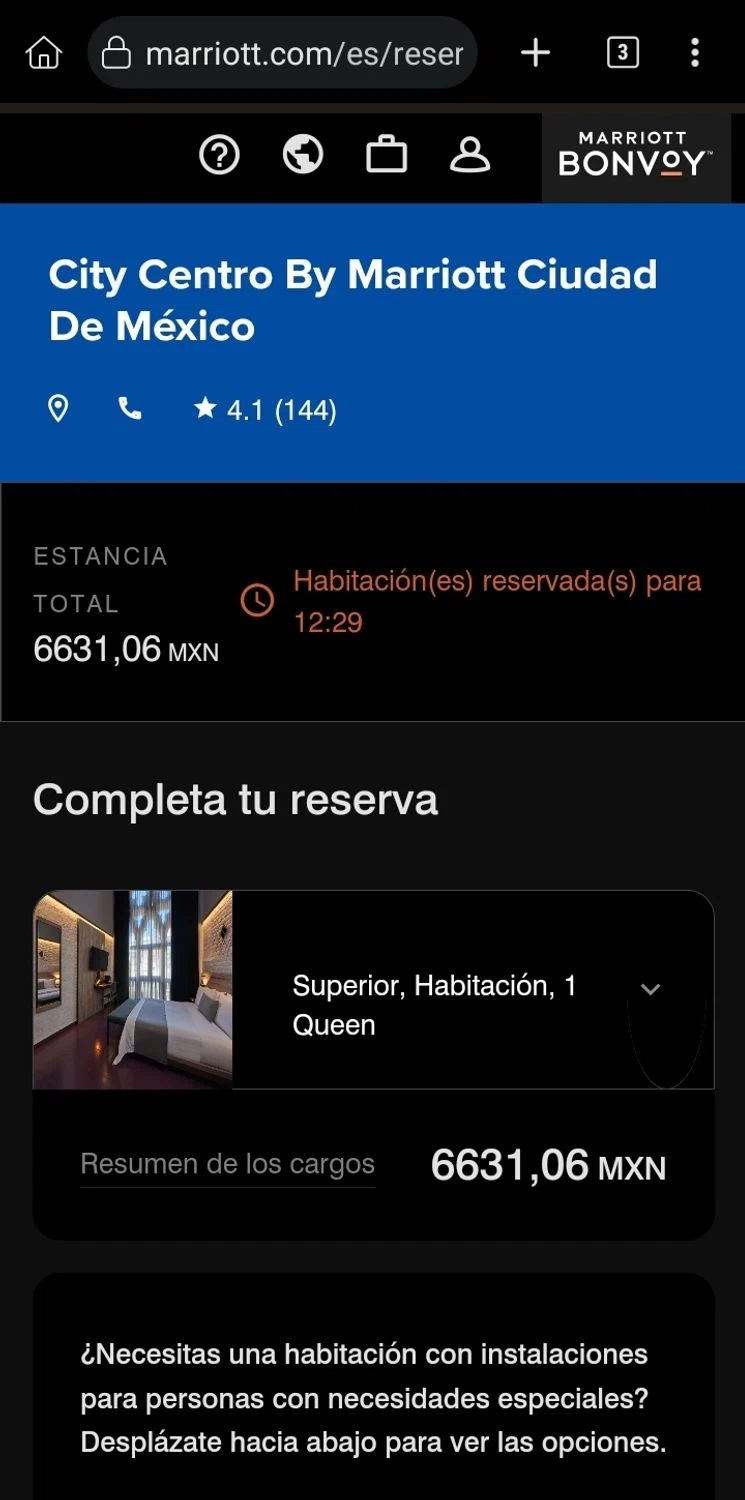Open my trips suitcase icon
Screen dimensions: 745x1500
[386, 155]
